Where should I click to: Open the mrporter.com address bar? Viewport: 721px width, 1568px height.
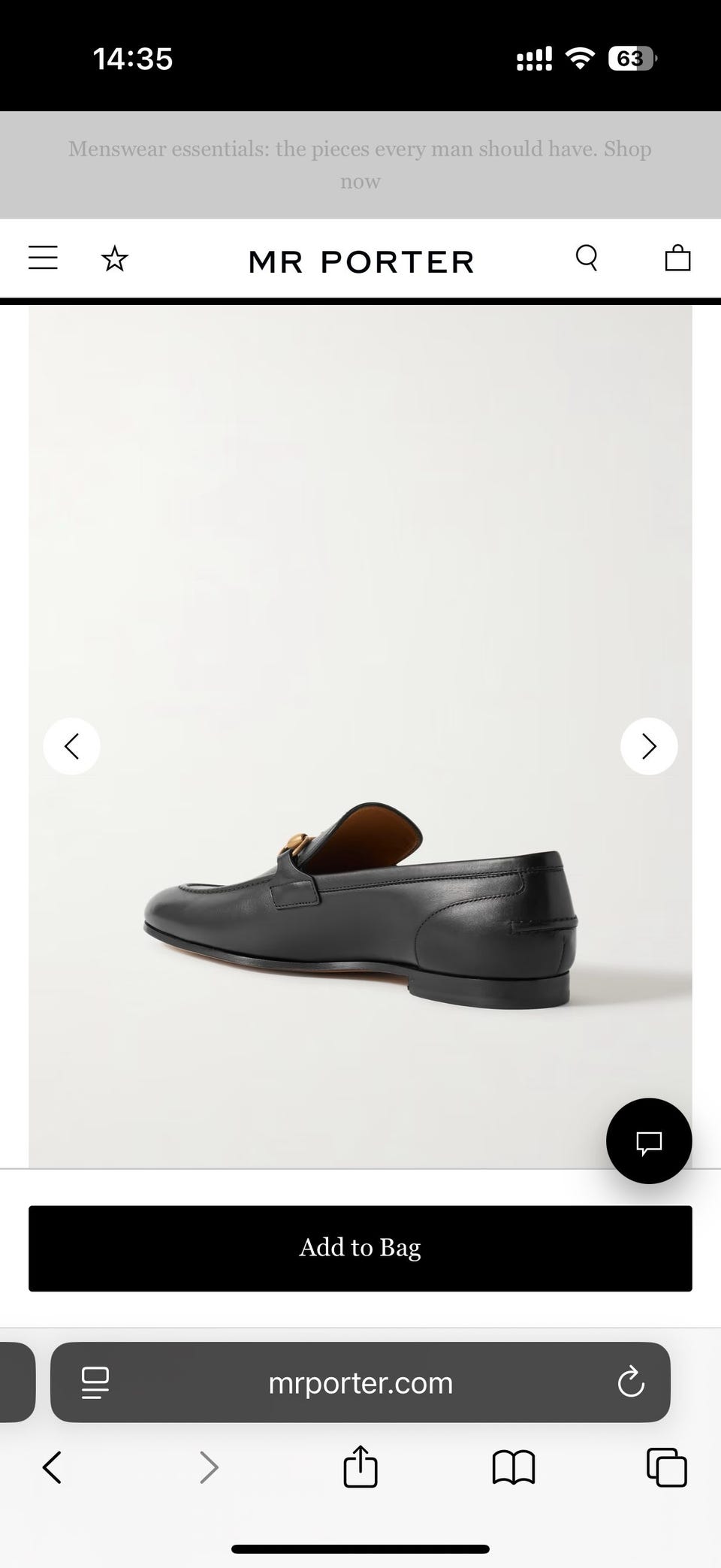360,1382
